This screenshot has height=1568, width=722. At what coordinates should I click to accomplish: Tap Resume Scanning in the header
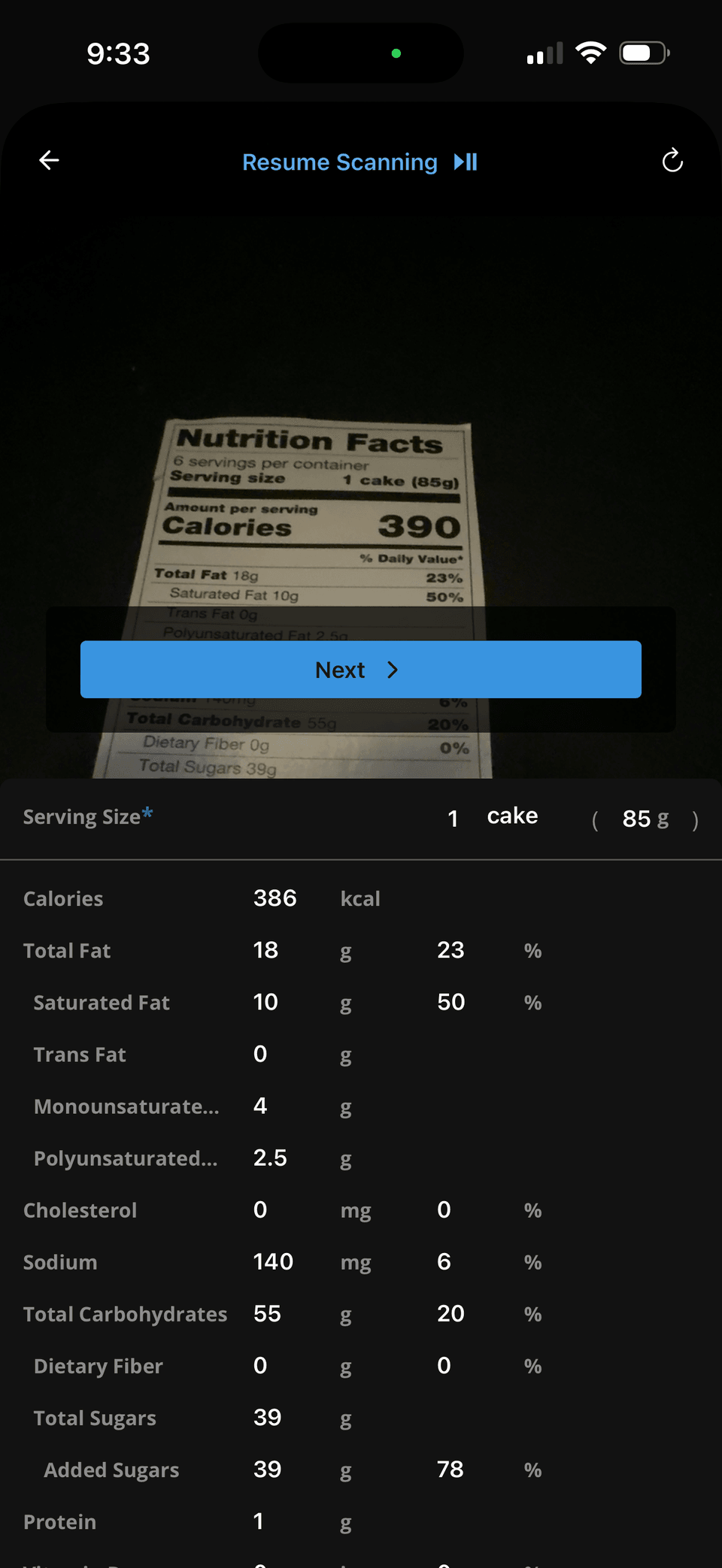click(340, 162)
